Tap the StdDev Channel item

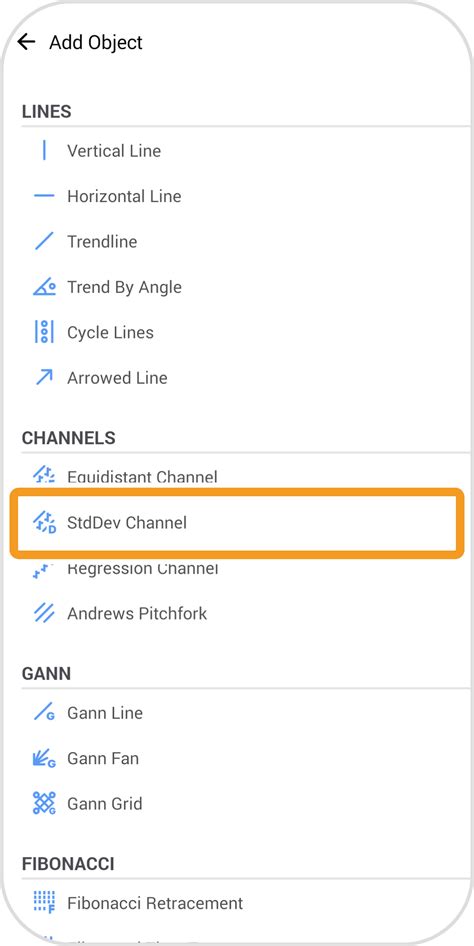pos(237,522)
